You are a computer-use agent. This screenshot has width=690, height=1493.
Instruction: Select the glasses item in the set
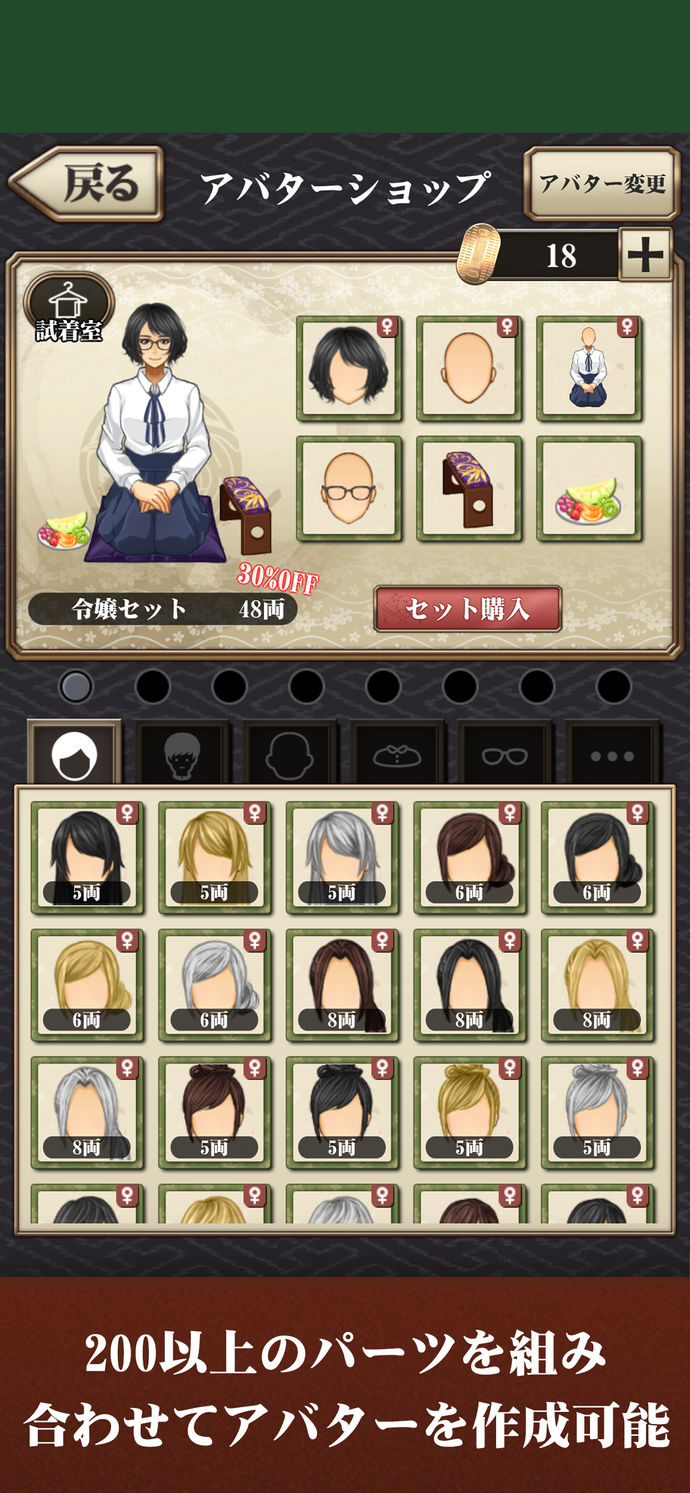coord(348,488)
